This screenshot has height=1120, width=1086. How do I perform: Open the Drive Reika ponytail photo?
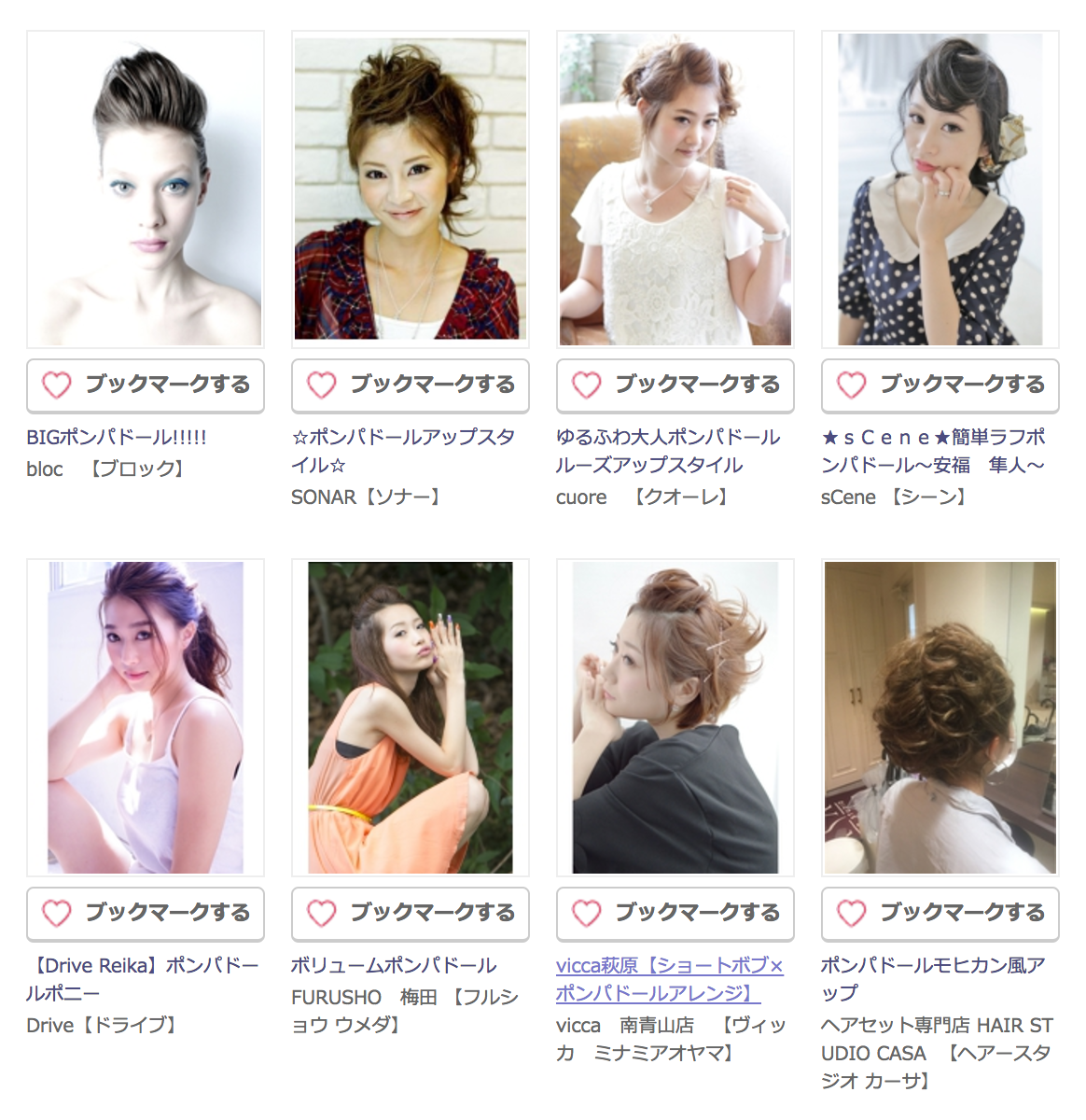coord(146,717)
